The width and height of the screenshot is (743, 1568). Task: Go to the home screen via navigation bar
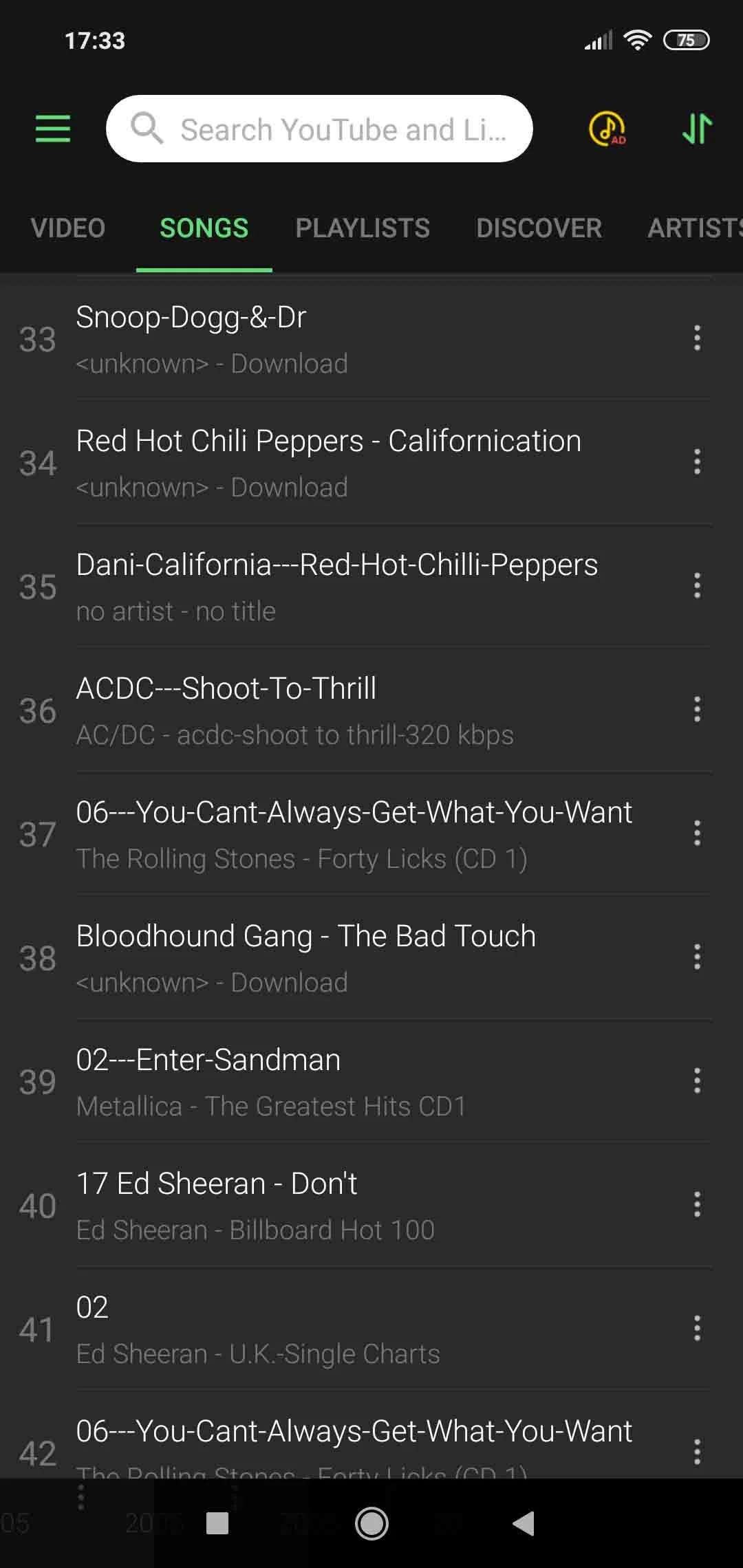tap(371, 1523)
